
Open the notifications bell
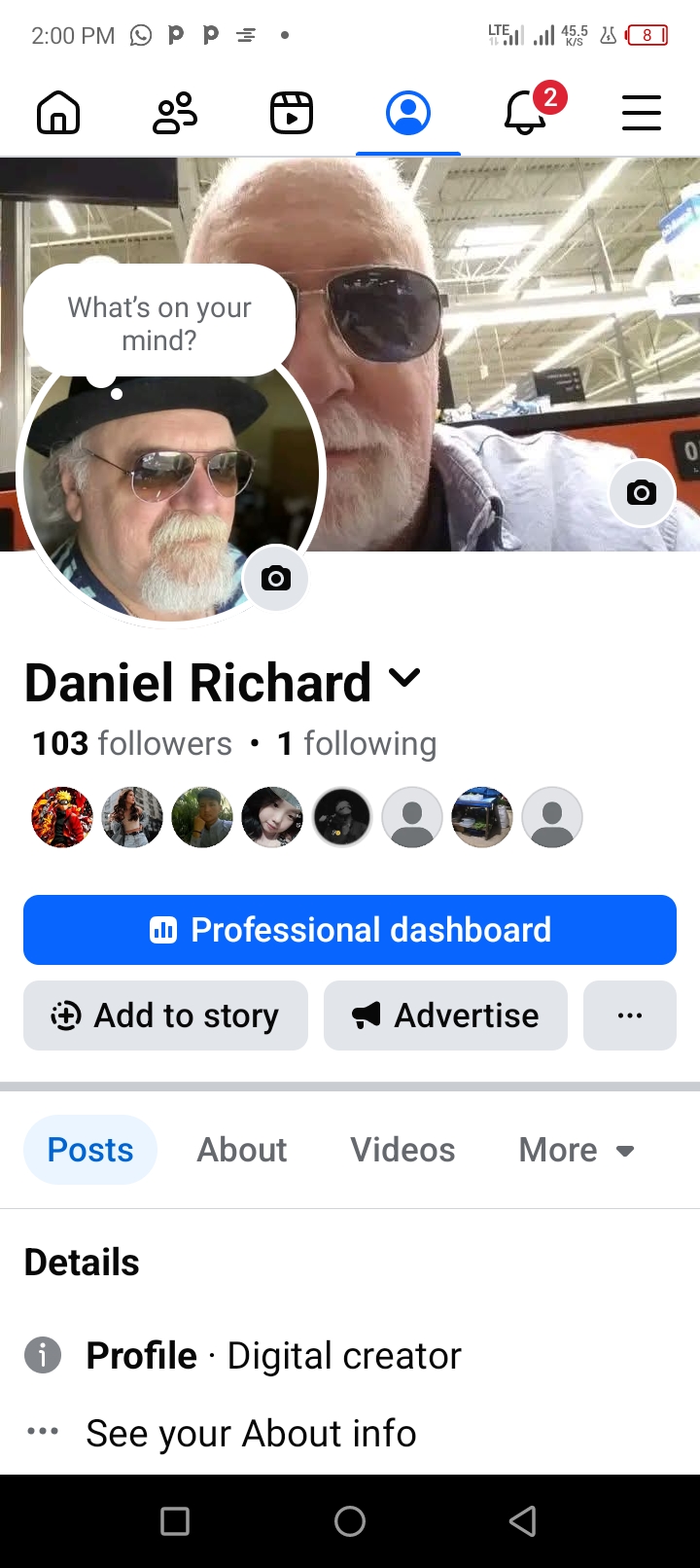(526, 113)
